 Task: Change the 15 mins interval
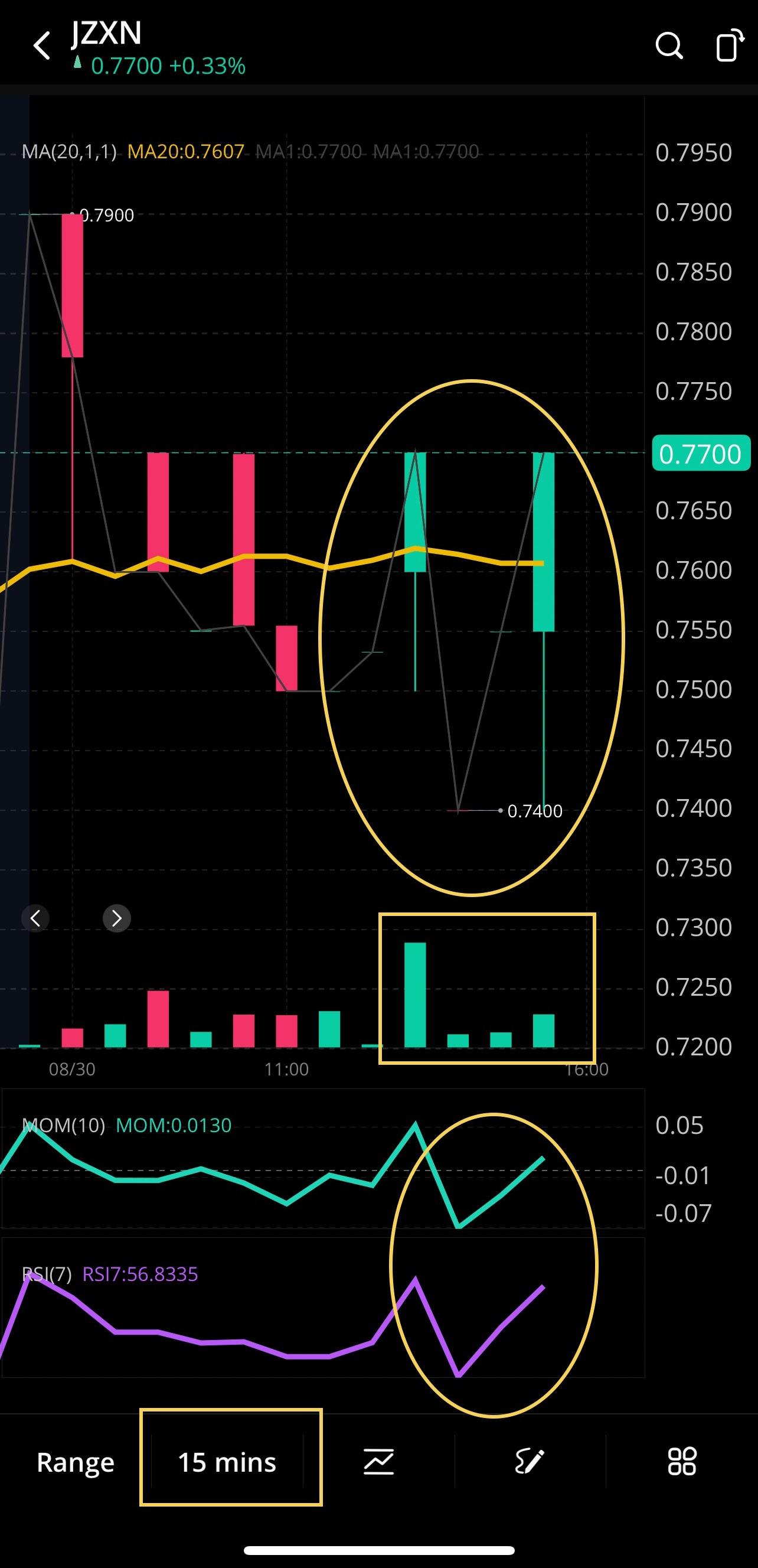click(x=227, y=1462)
